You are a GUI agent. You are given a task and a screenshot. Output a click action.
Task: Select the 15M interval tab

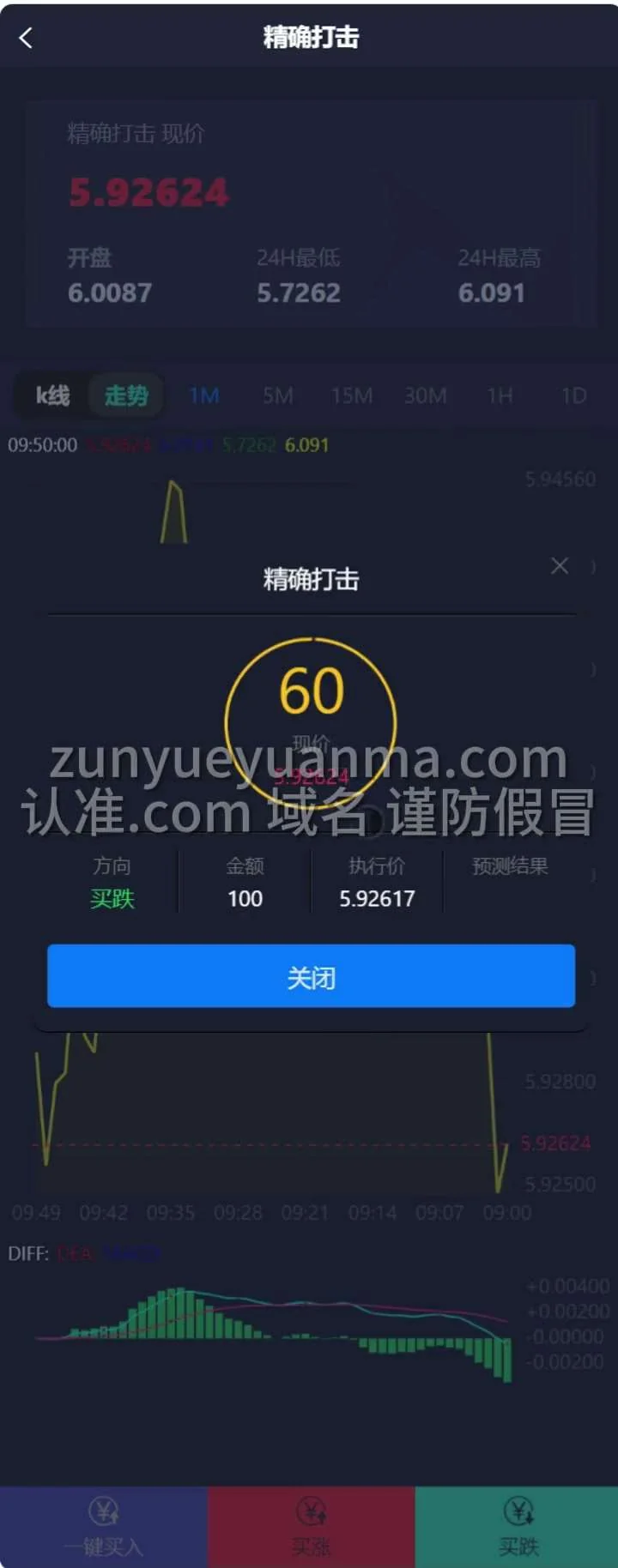tap(352, 395)
